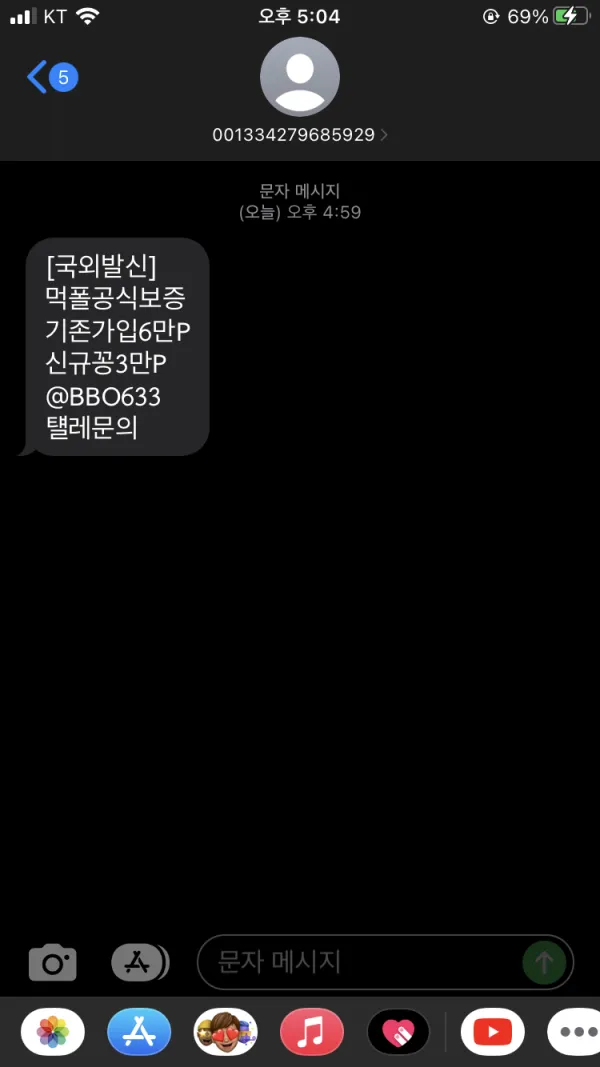600x1067 pixels.
Task: Open the Photos iMessage app
Action: tap(53, 1032)
